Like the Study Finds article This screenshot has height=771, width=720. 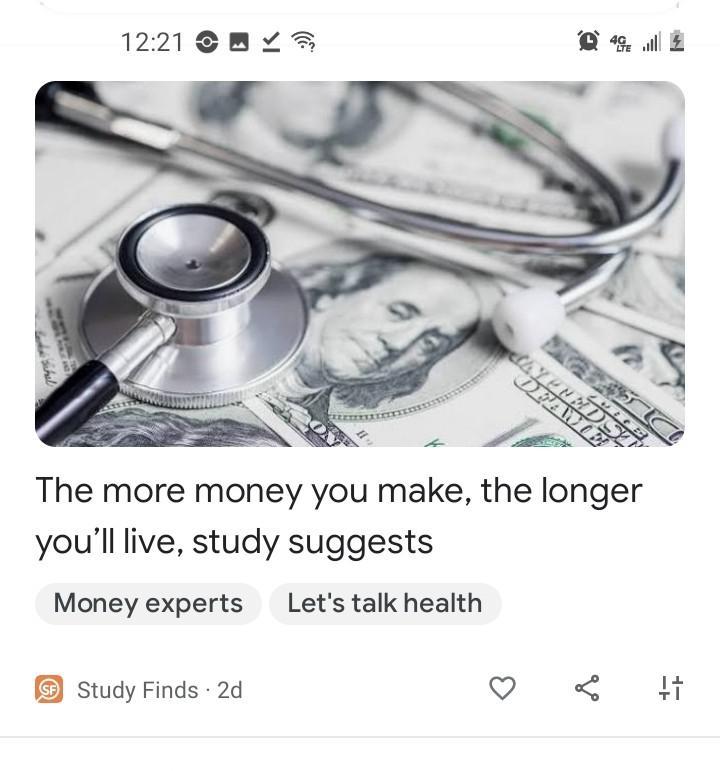502,688
